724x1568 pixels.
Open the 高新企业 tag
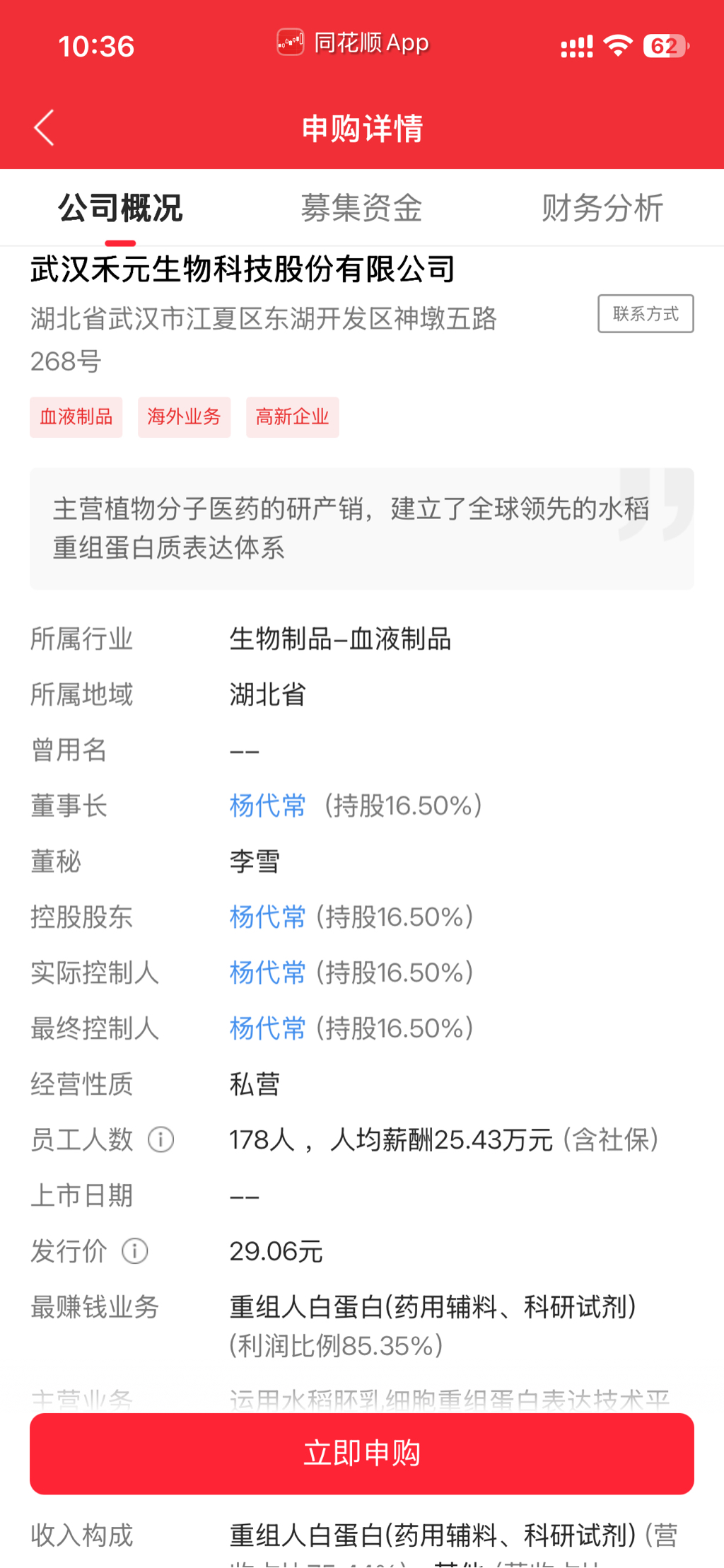coord(292,417)
